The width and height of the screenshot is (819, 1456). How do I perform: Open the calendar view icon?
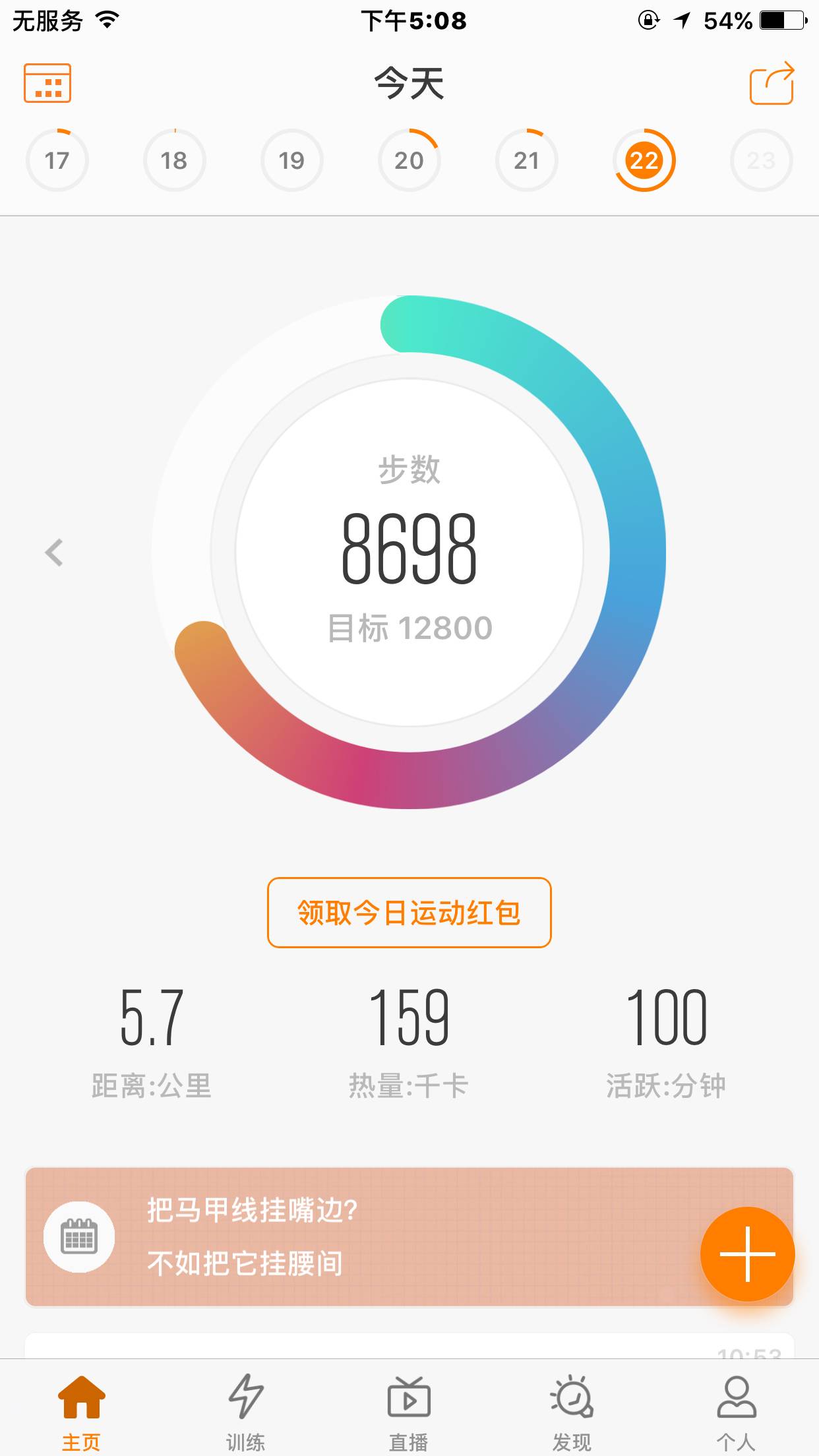pyautogui.click(x=47, y=83)
